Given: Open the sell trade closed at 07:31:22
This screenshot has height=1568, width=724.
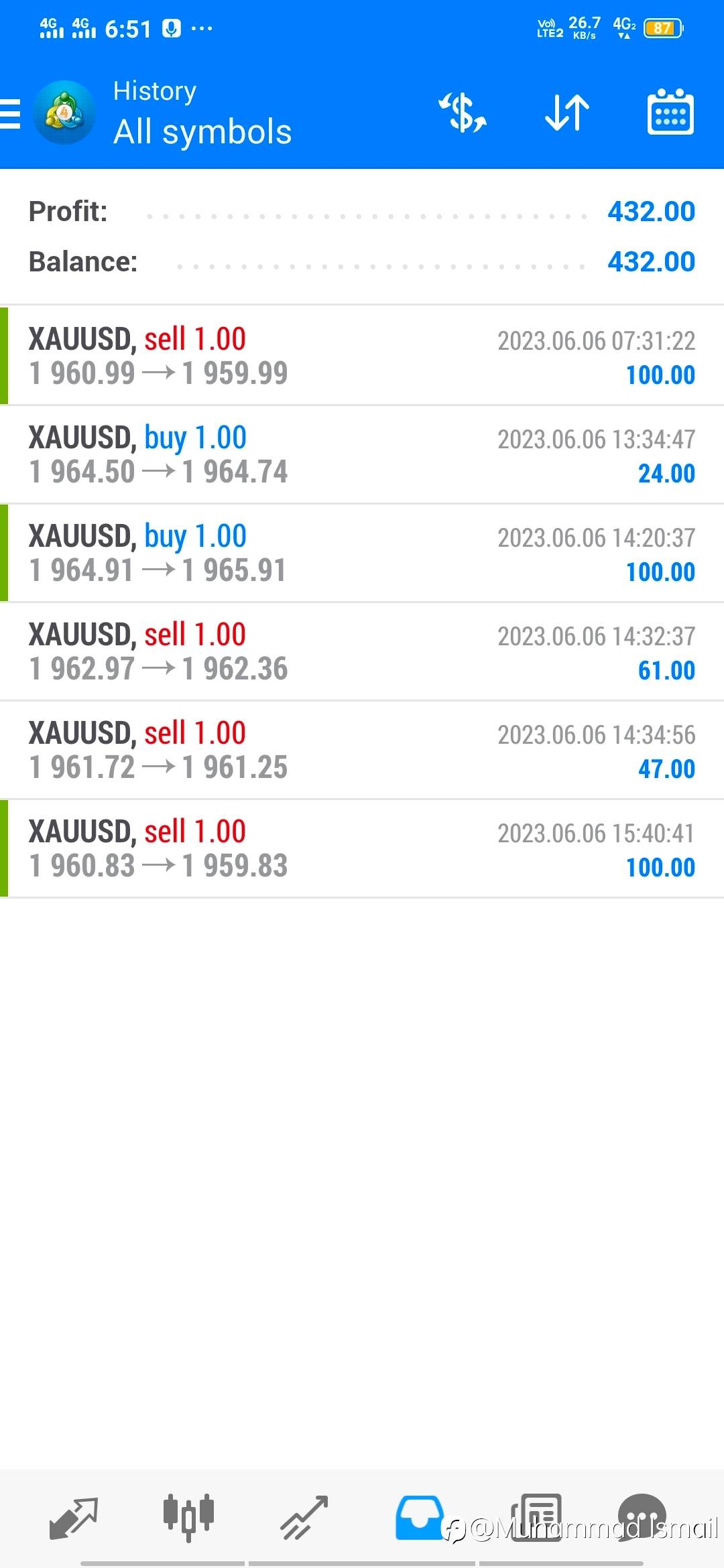Looking at the screenshot, I should pyautogui.click(x=362, y=356).
